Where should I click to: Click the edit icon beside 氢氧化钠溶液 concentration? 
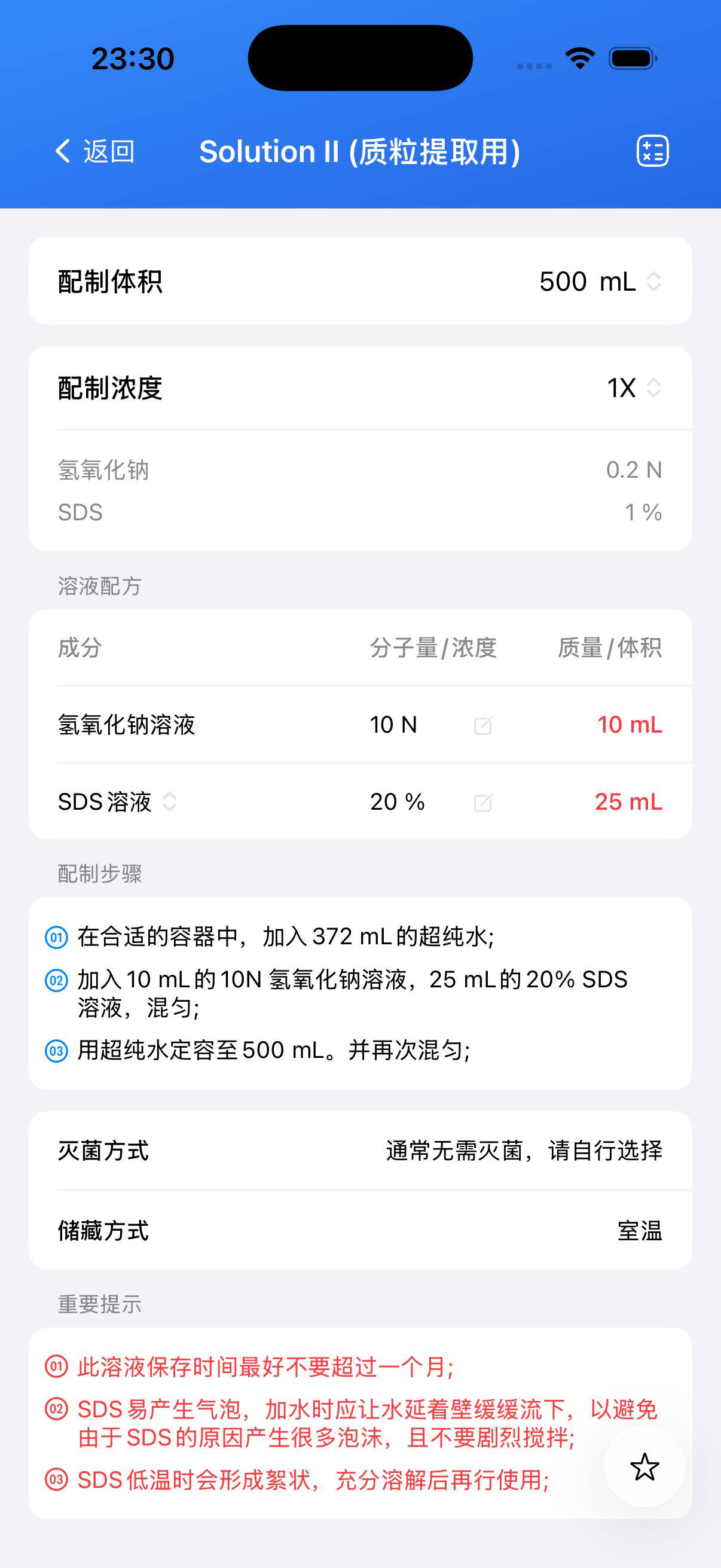click(x=484, y=725)
